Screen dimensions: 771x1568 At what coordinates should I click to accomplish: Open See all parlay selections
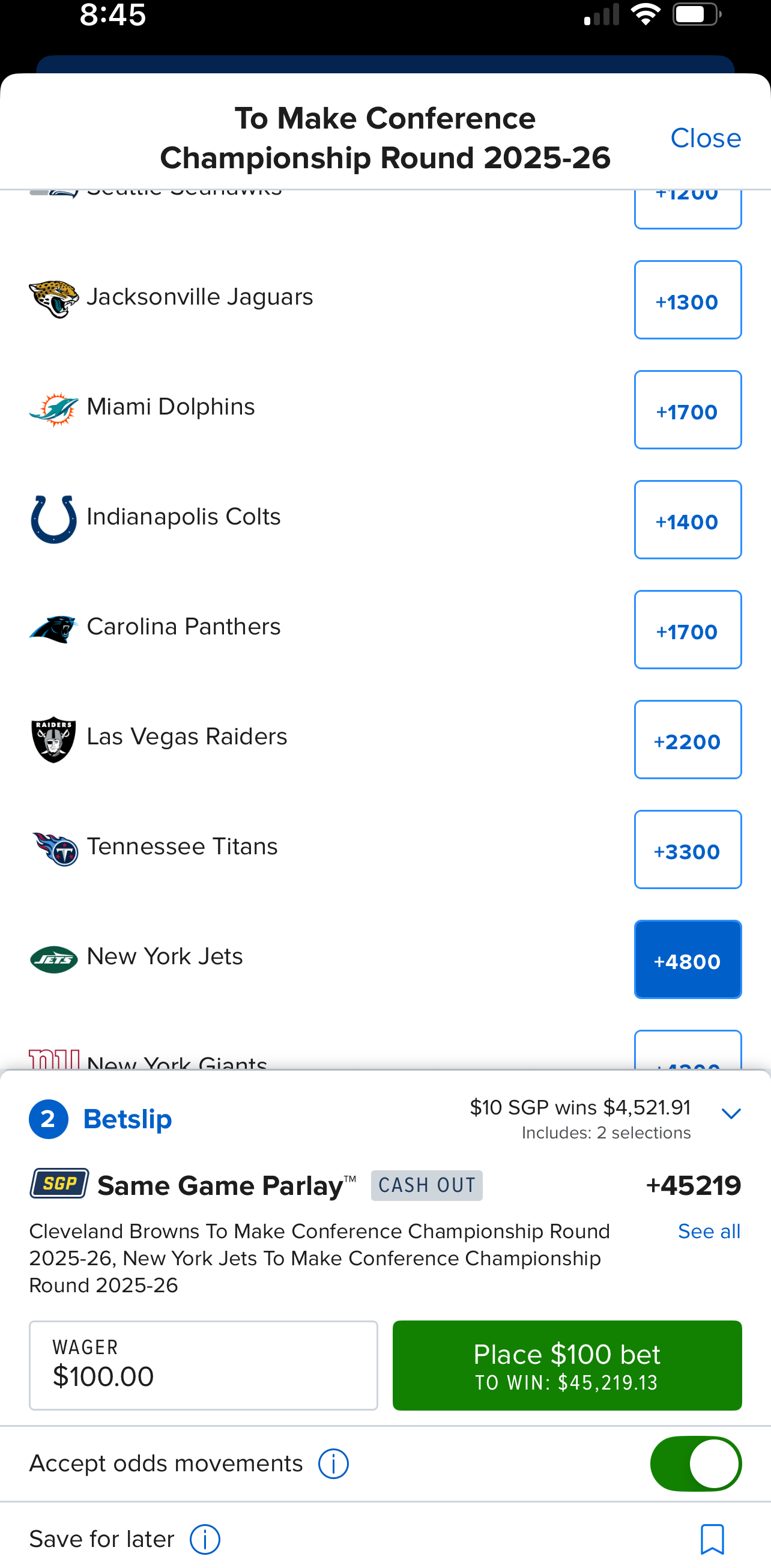(709, 1232)
